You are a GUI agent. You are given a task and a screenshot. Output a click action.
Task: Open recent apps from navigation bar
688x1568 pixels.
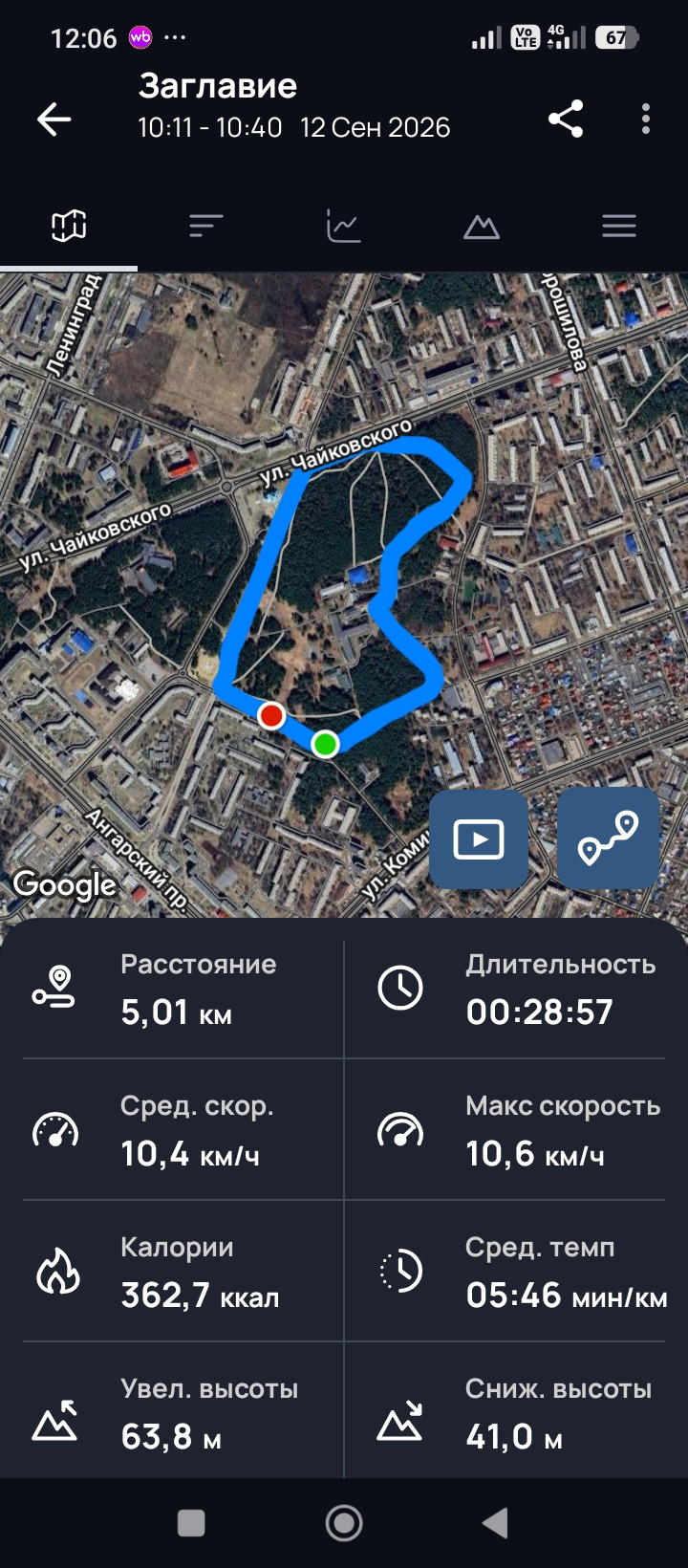[x=191, y=1523]
